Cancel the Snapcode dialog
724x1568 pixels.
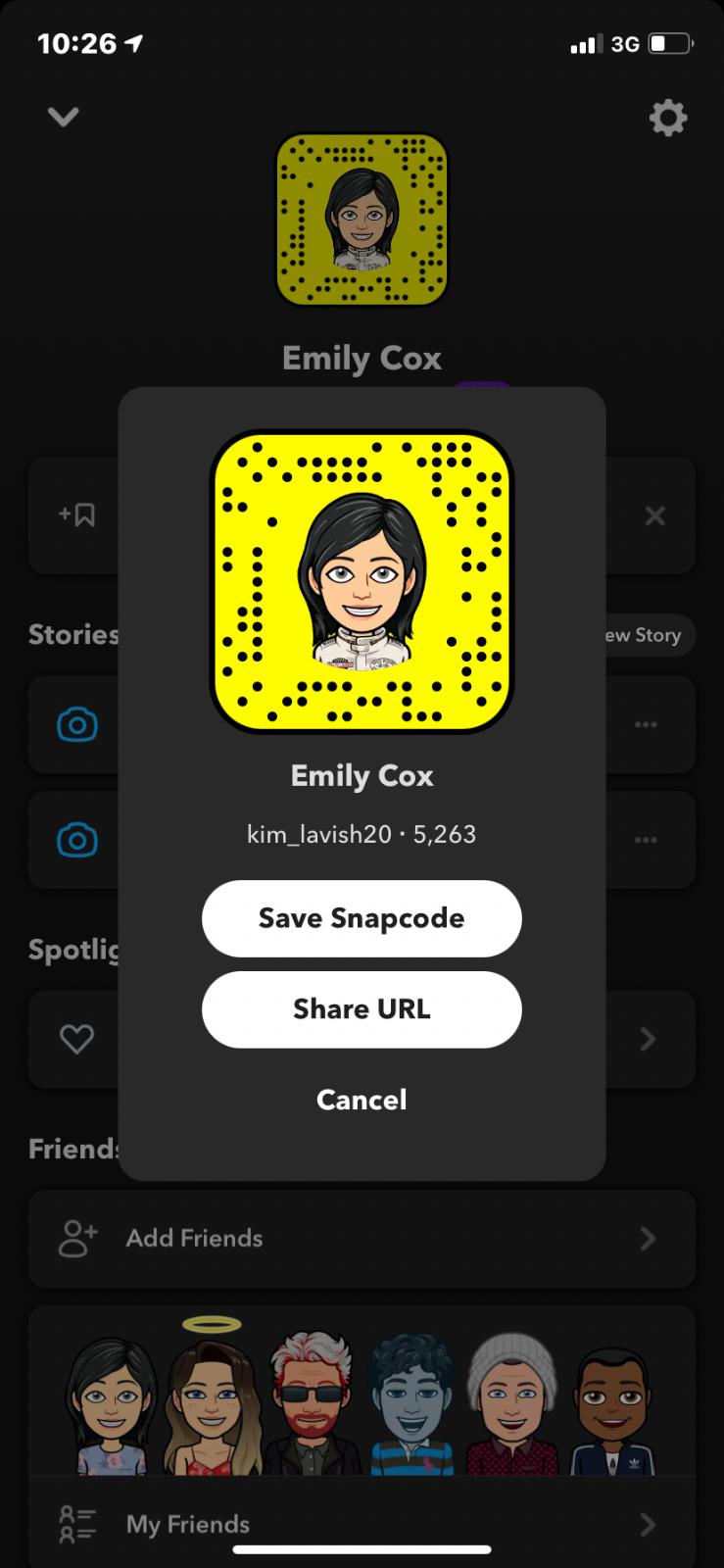point(362,1100)
